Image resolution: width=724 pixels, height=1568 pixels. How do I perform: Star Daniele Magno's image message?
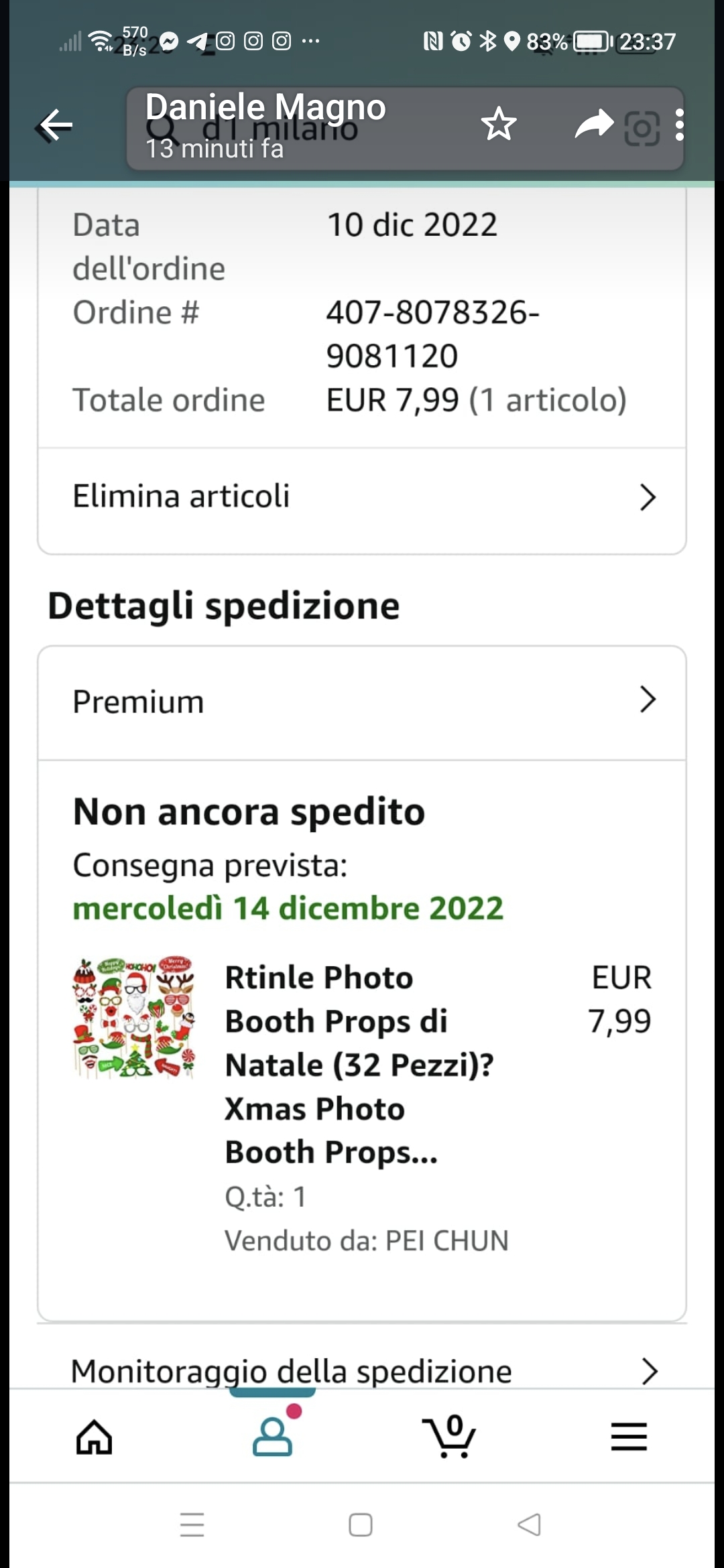tap(499, 125)
